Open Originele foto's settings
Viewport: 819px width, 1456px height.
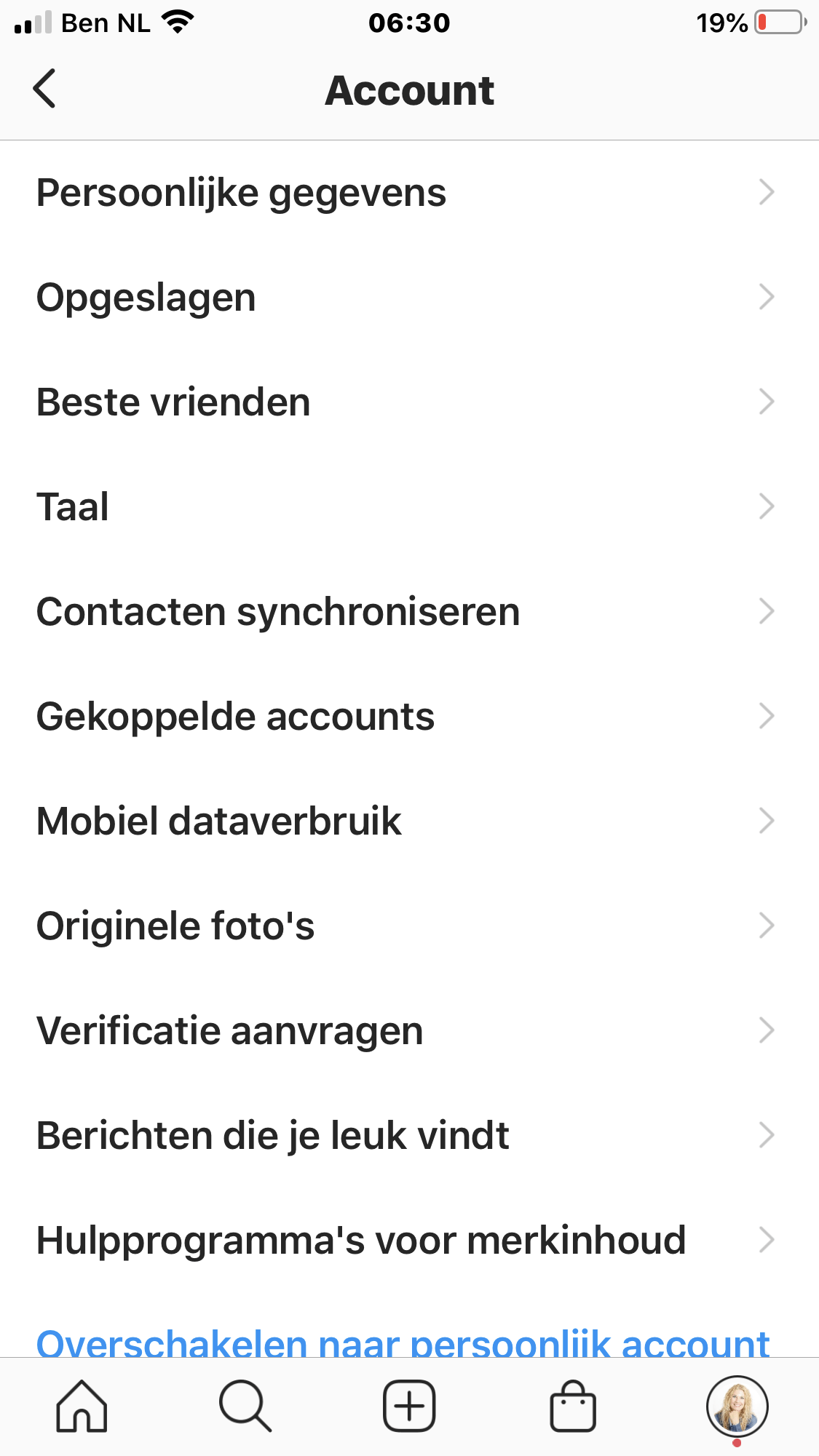pyautogui.click(x=409, y=926)
